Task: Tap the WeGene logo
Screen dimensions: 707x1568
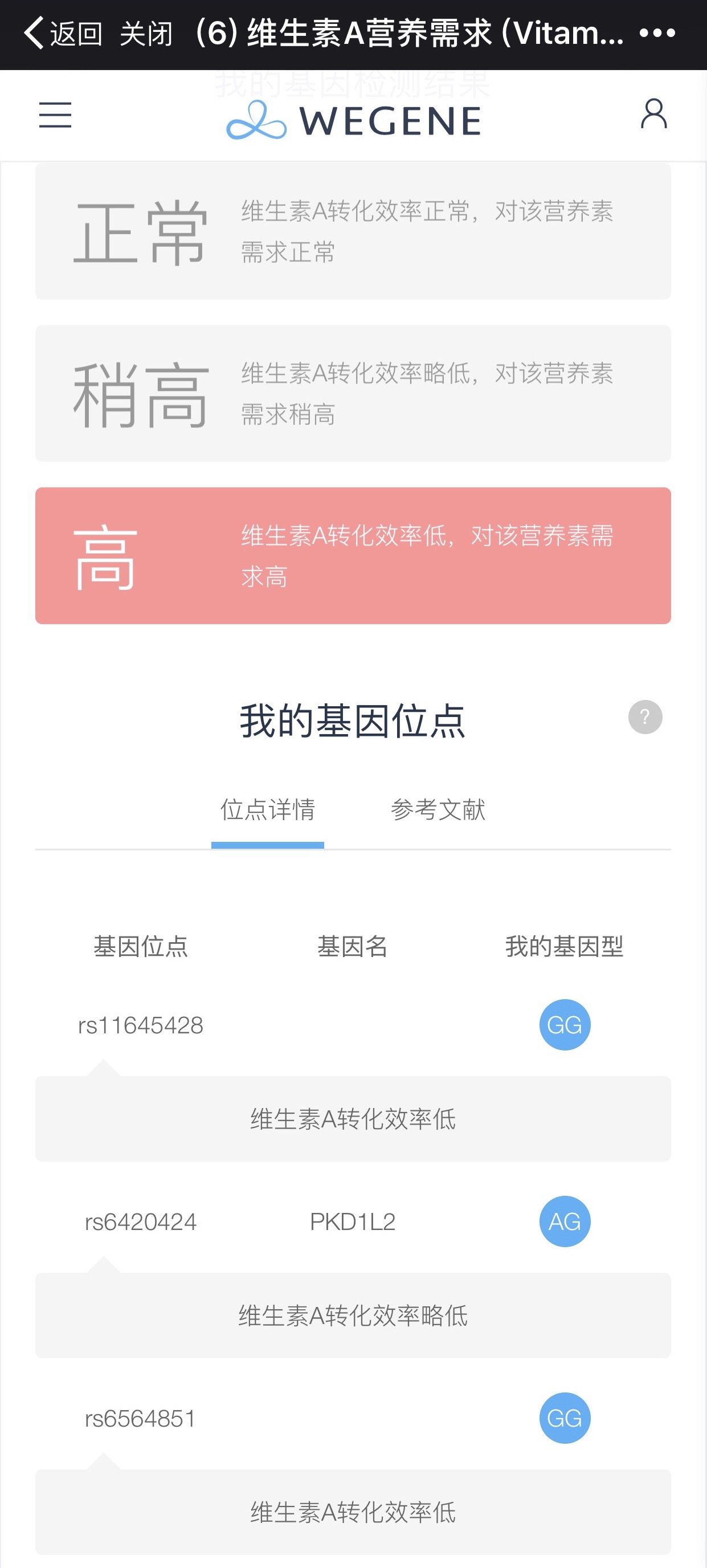Action: click(x=353, y=120)
